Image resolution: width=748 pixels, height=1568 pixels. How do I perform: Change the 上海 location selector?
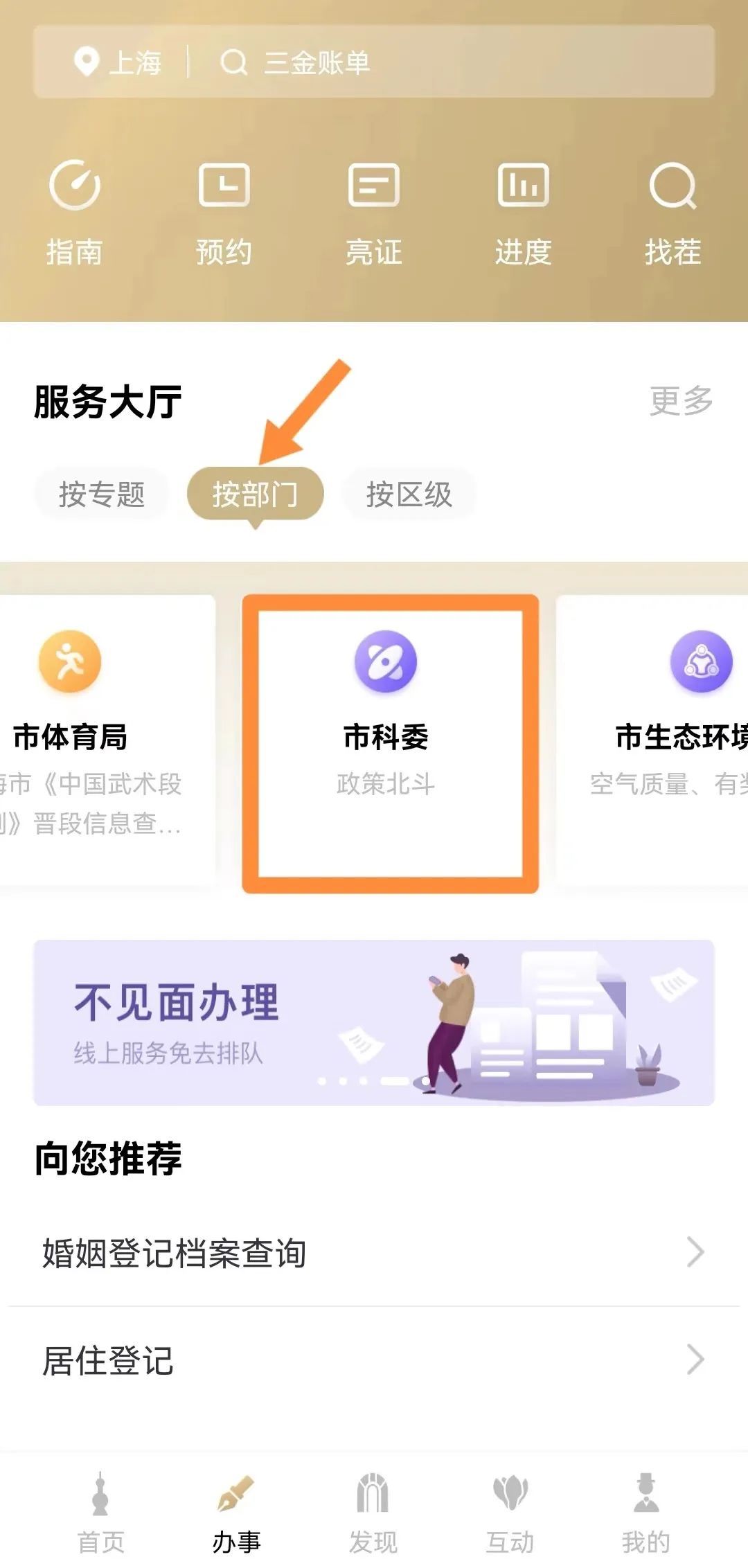(118, 62)
